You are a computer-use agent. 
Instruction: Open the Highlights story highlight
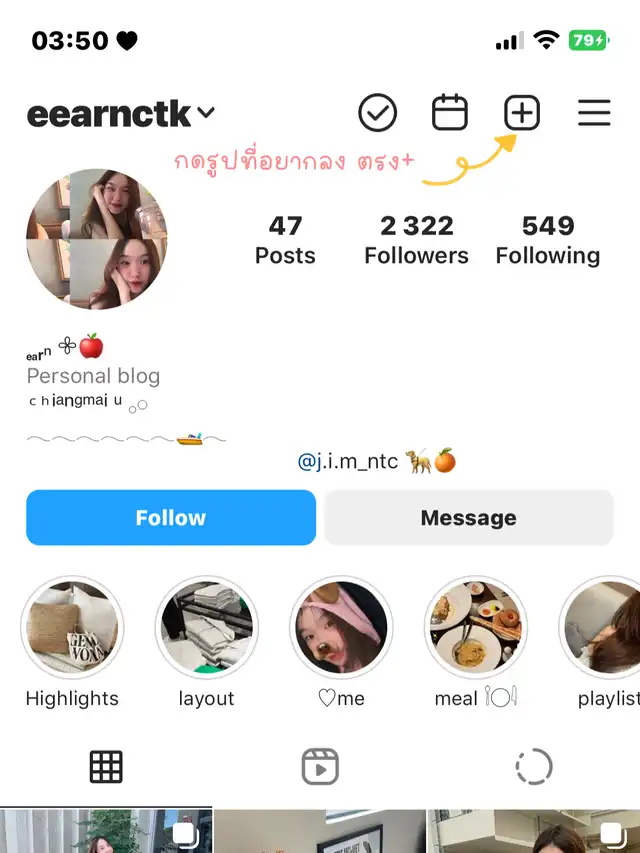pyautogui.click(x=72, y=628)
